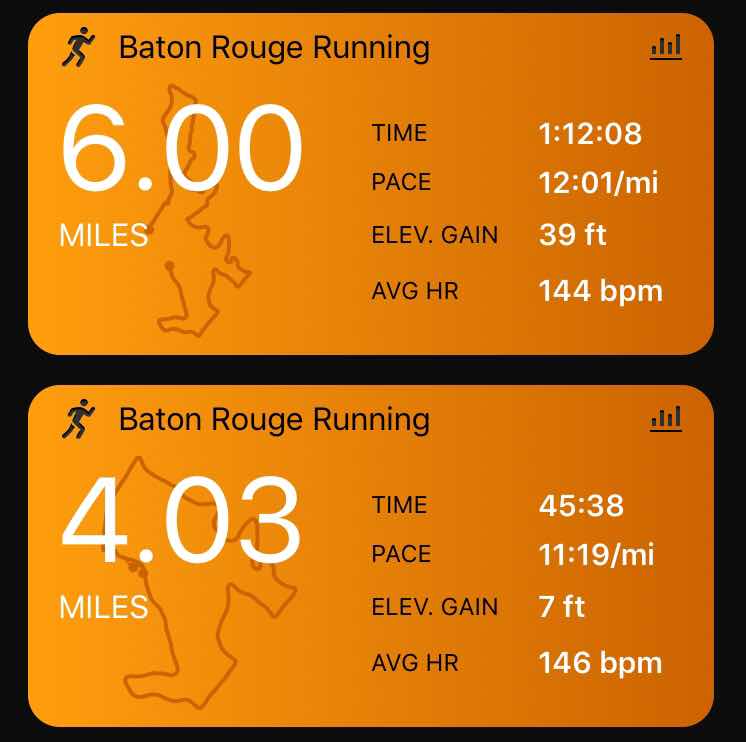
Task: Open the chart icon on the 4.03 miles run
Action: [666, 419]
